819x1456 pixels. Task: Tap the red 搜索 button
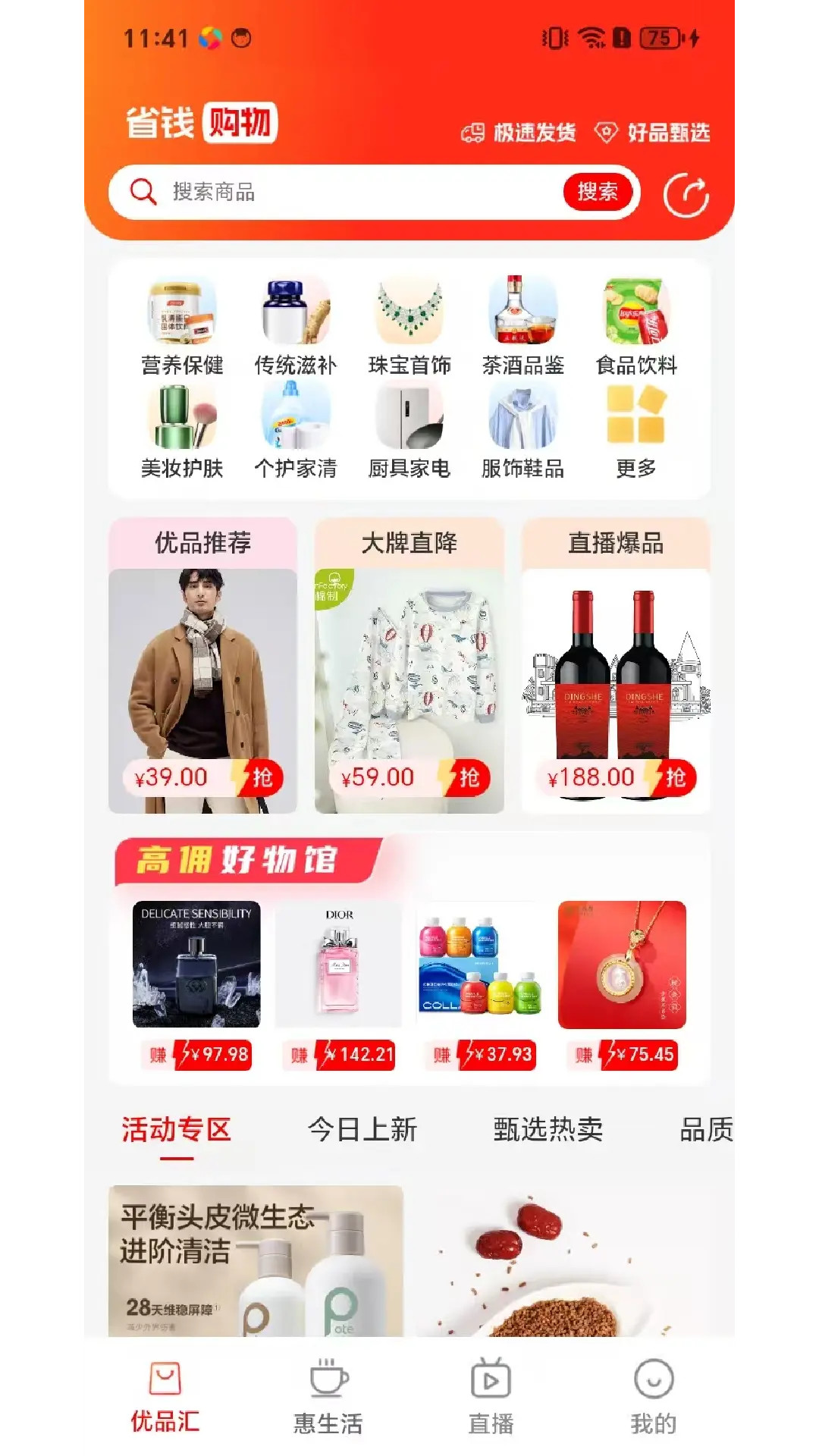[x=597, y=192]
